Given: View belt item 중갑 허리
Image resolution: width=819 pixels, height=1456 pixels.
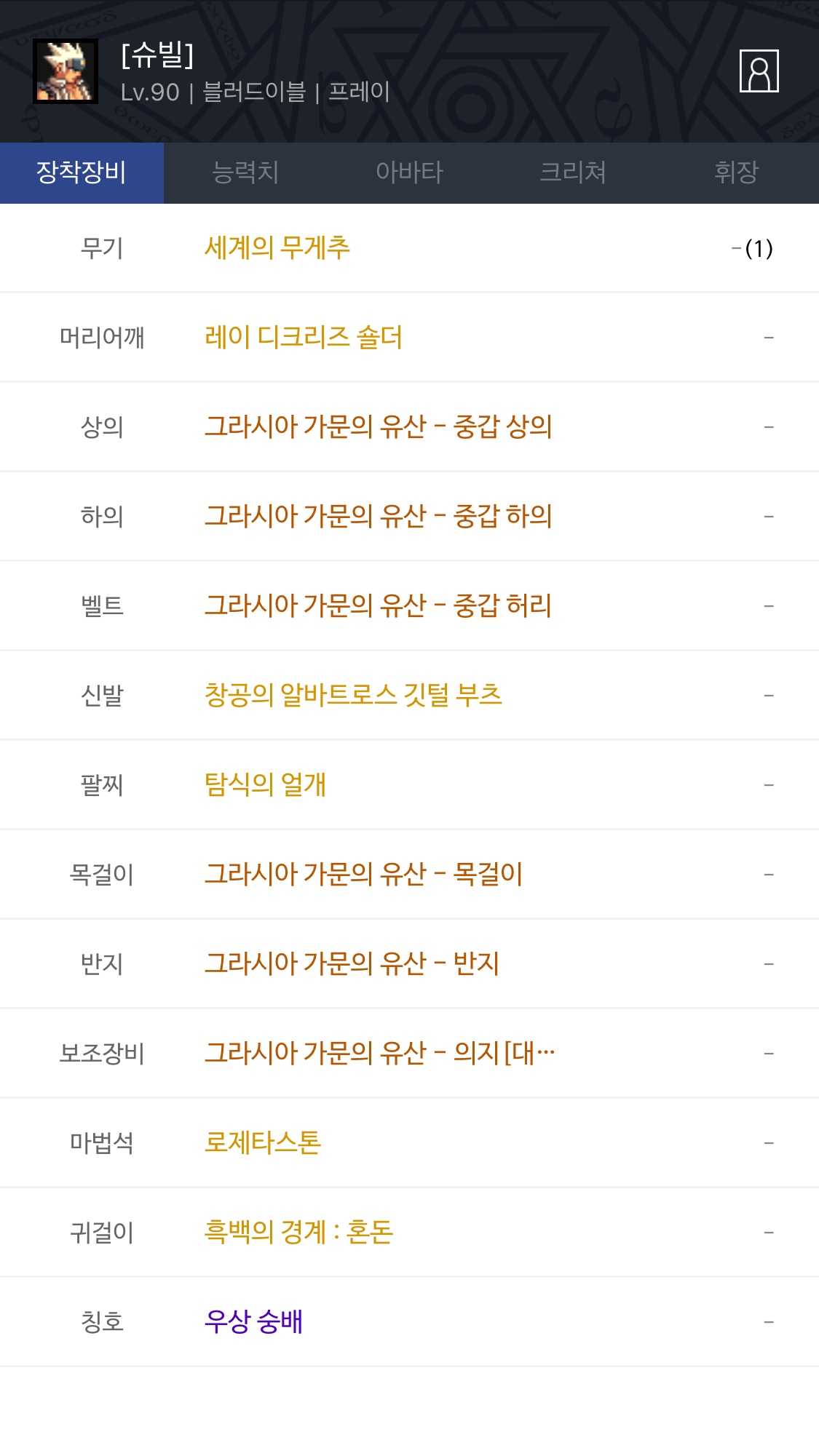Looking at the screenshot, I should pos(379,606).
